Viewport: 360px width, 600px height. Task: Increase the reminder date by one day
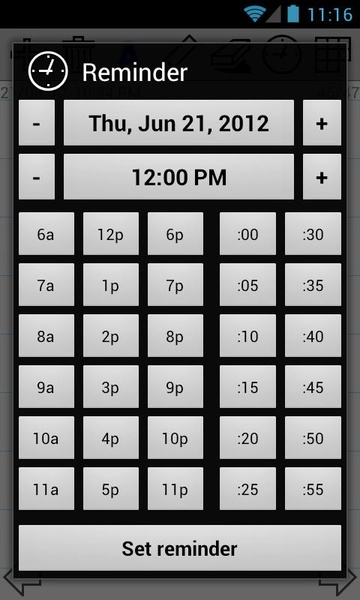click(x=322, y=123)
